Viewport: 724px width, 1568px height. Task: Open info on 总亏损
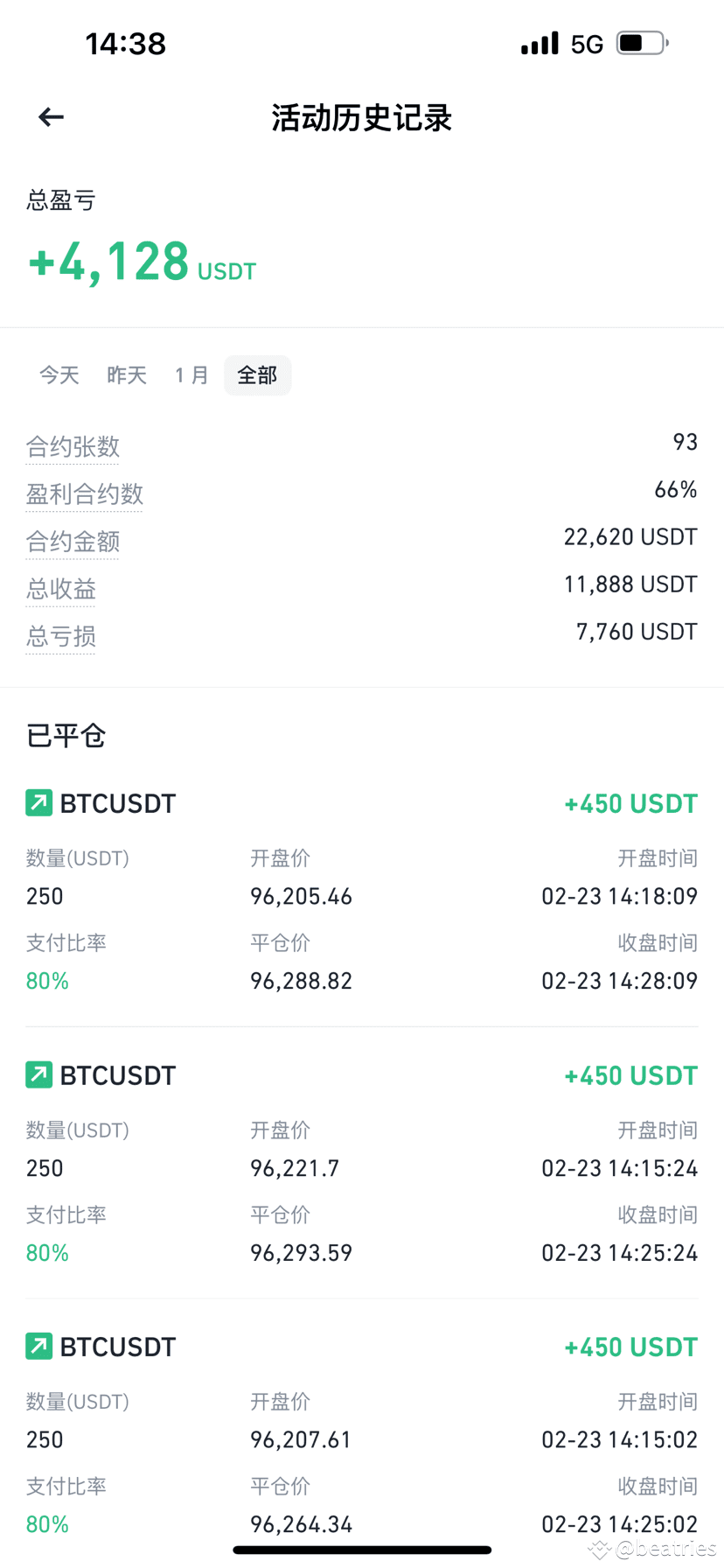61,636
